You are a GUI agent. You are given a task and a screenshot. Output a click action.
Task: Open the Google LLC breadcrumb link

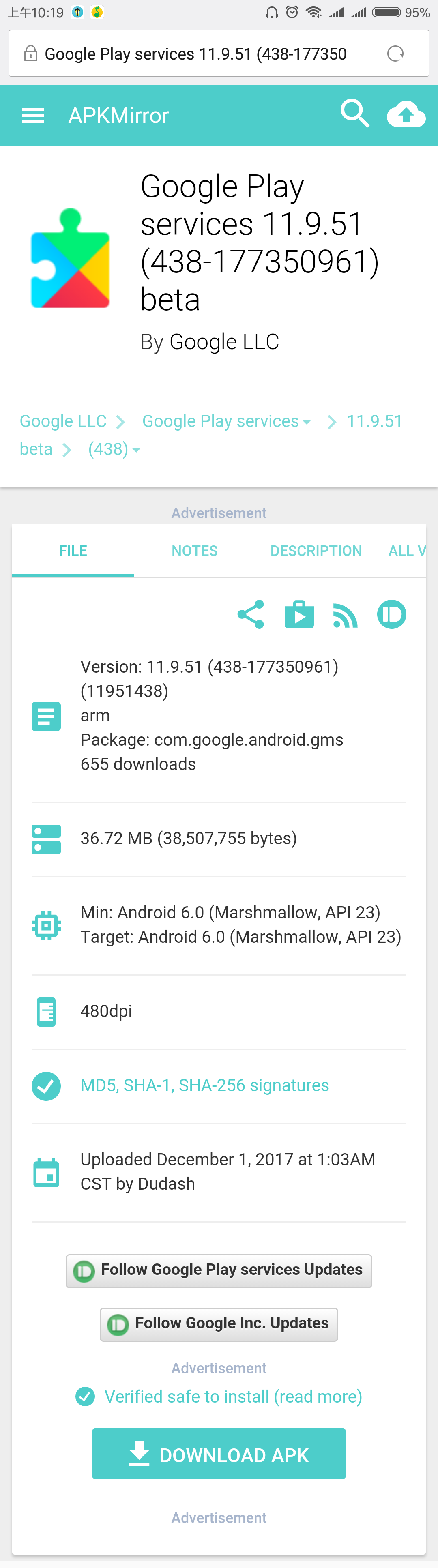pyautogui.click(x=63, y=421)
